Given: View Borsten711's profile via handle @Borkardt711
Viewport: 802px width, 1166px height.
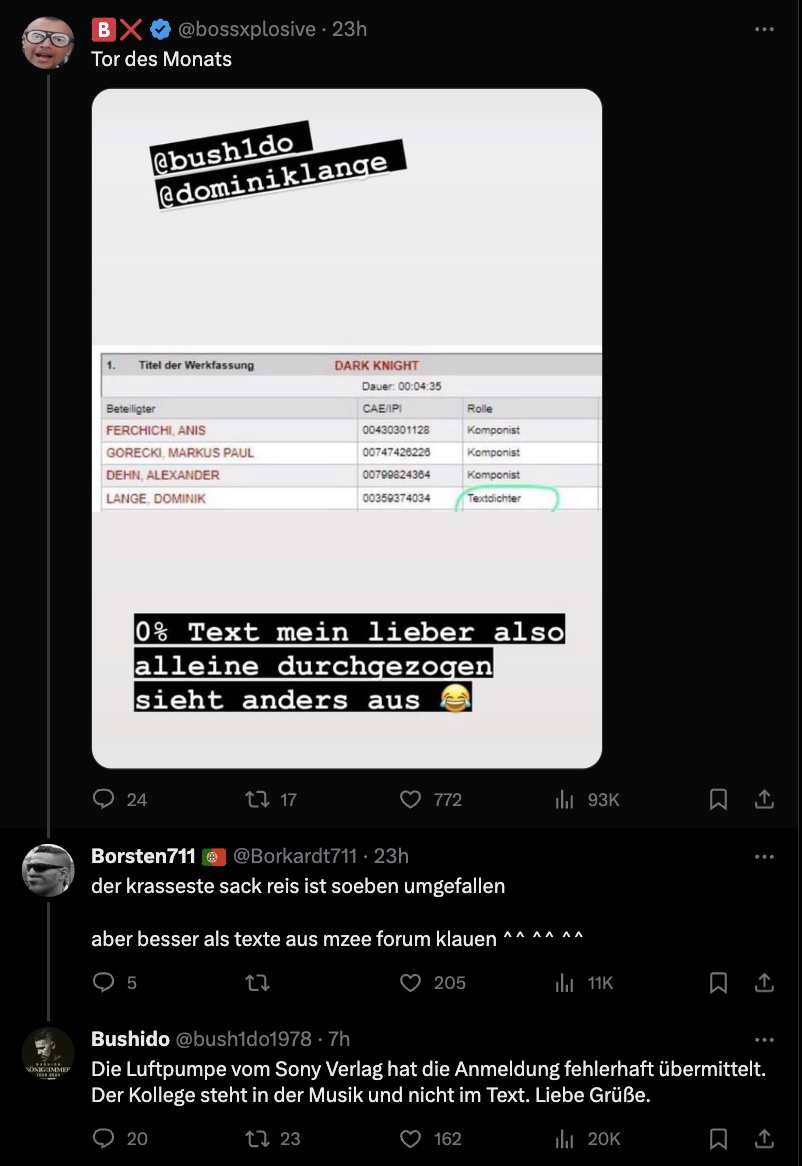Looking at the screenshot, I should tap(294, 856).
